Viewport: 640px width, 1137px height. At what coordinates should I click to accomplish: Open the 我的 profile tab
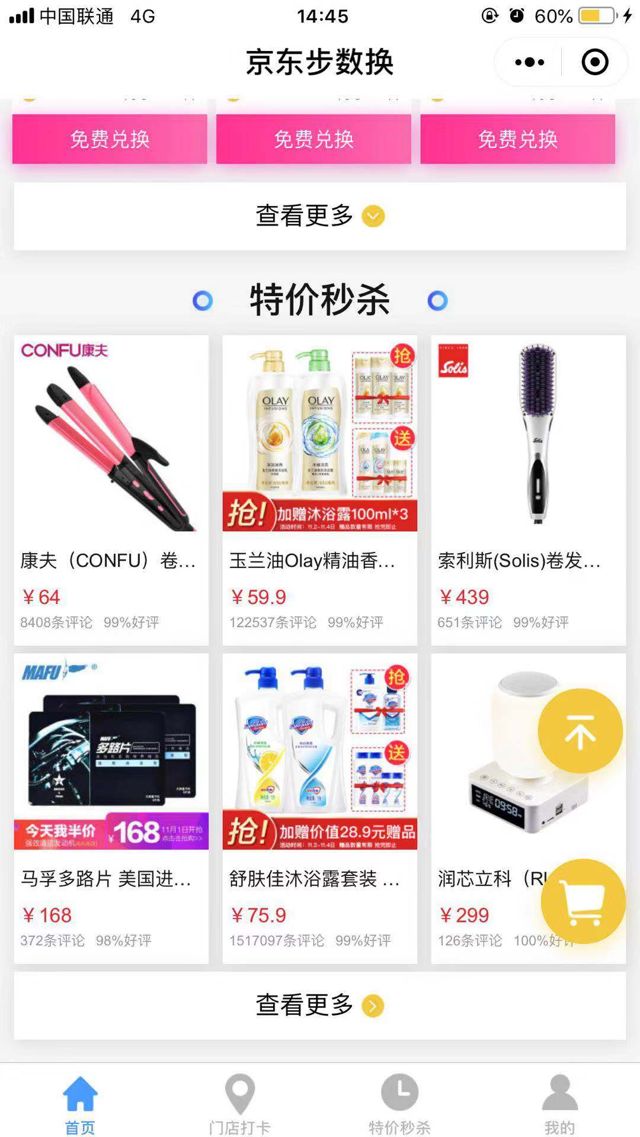pyautogui.click(x=560, y=1105)
